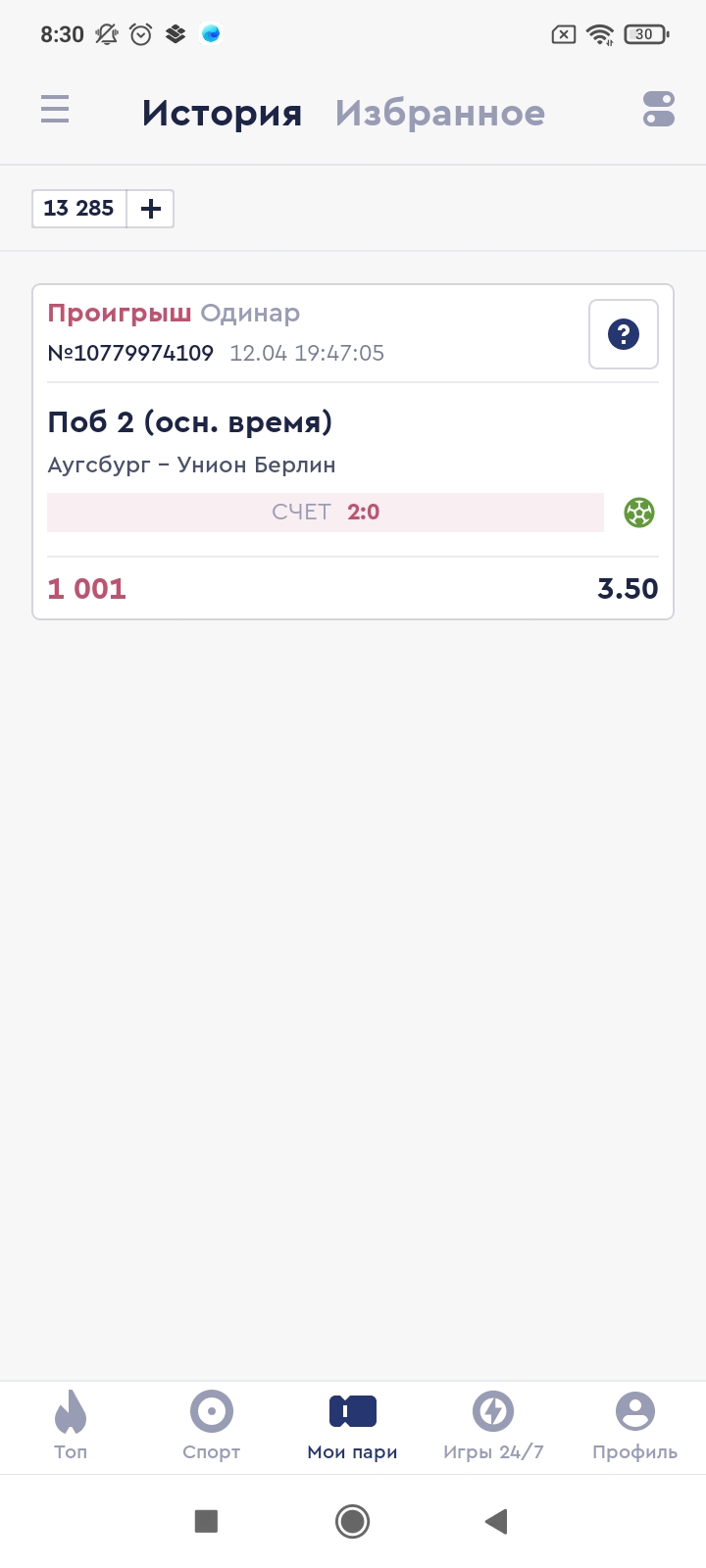Open the filter toggles icon
Image resolution: width=706 pixels, height=1568 pixels.
tap(659, 109)
